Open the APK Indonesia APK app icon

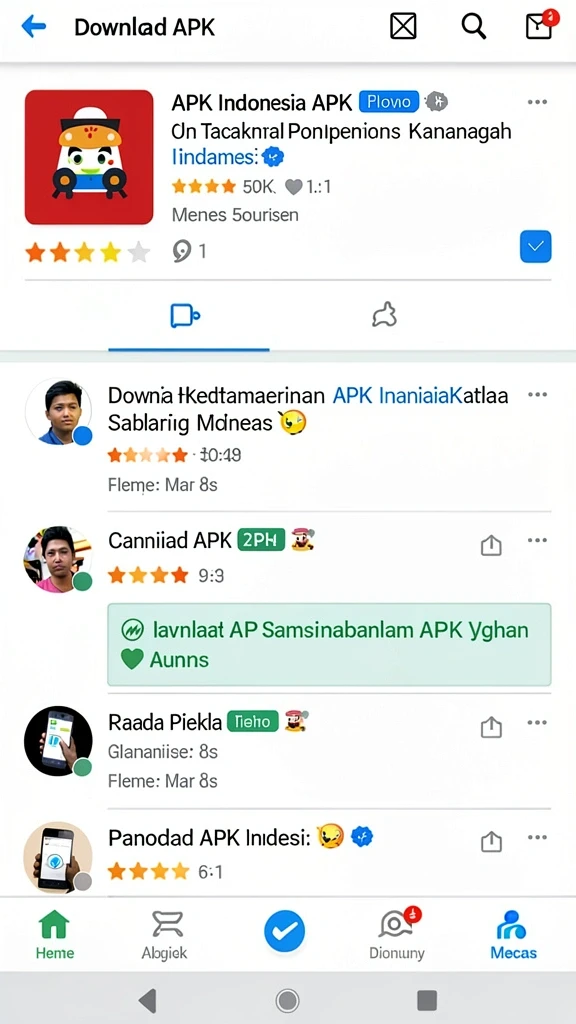(89, 157)
